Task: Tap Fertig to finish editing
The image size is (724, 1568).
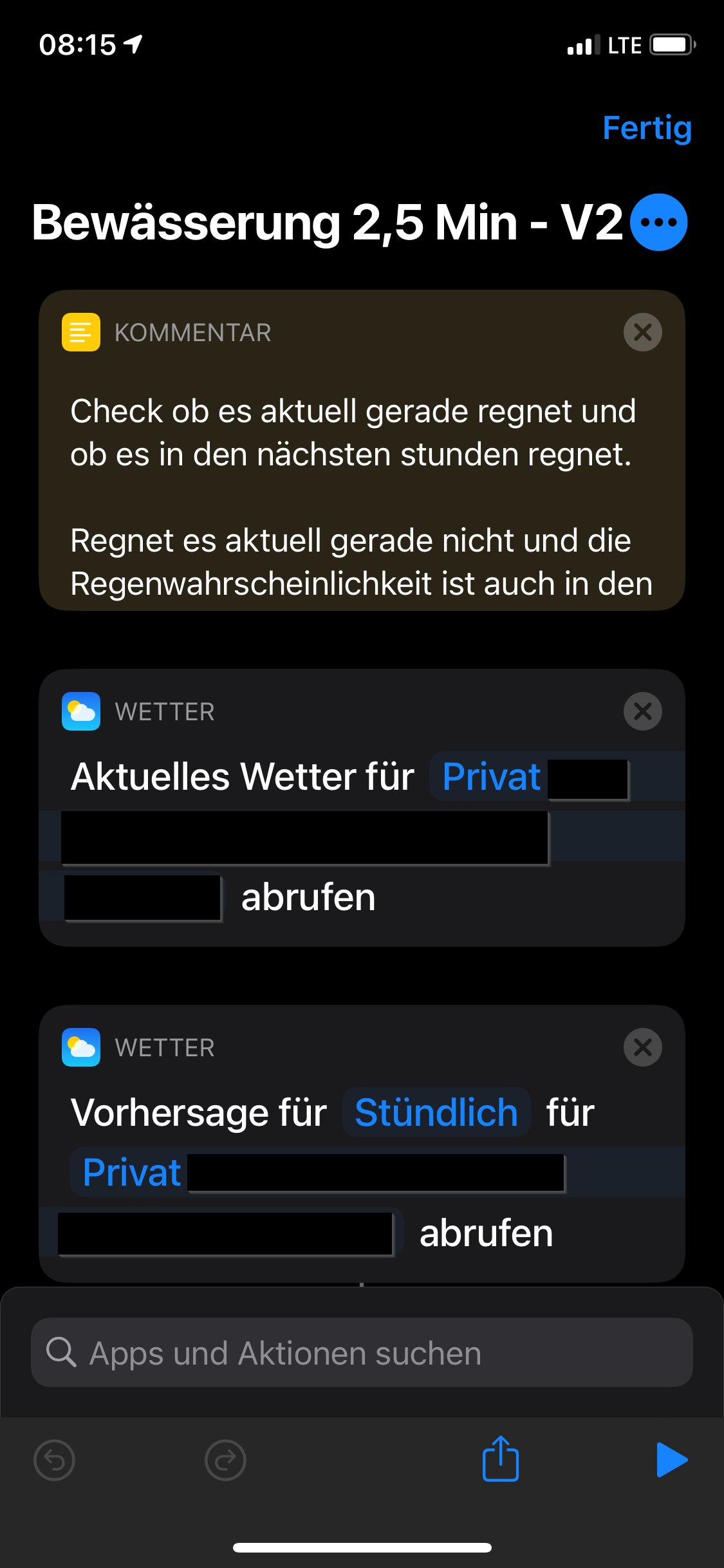Action: click(646, 128)
